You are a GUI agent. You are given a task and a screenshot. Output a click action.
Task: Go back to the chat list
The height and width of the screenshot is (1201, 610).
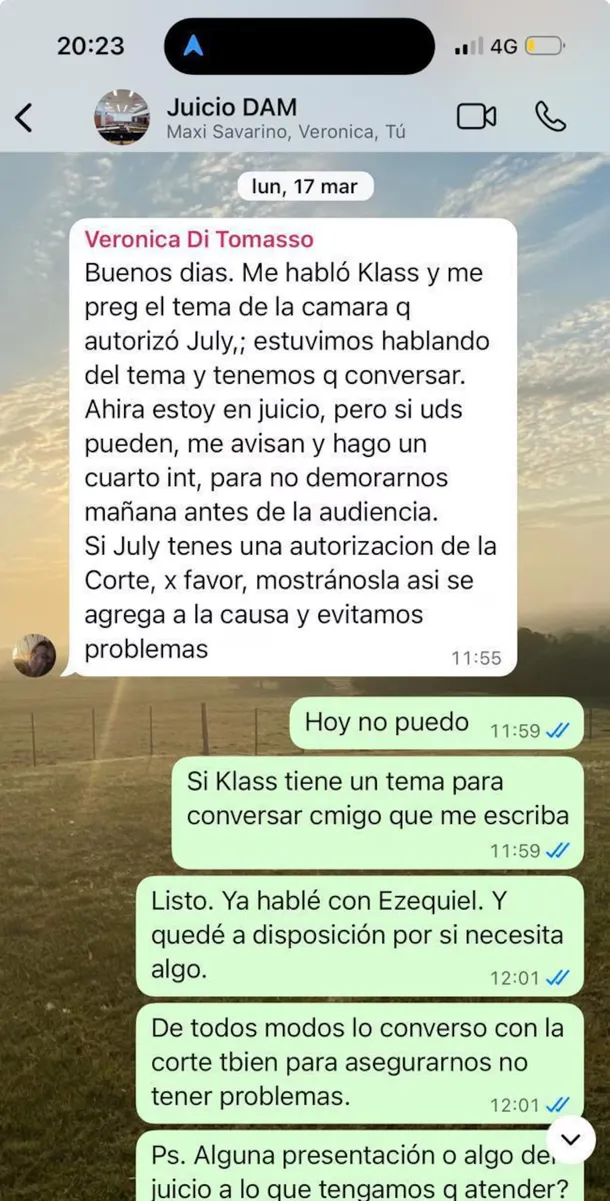tap(24, 117)
